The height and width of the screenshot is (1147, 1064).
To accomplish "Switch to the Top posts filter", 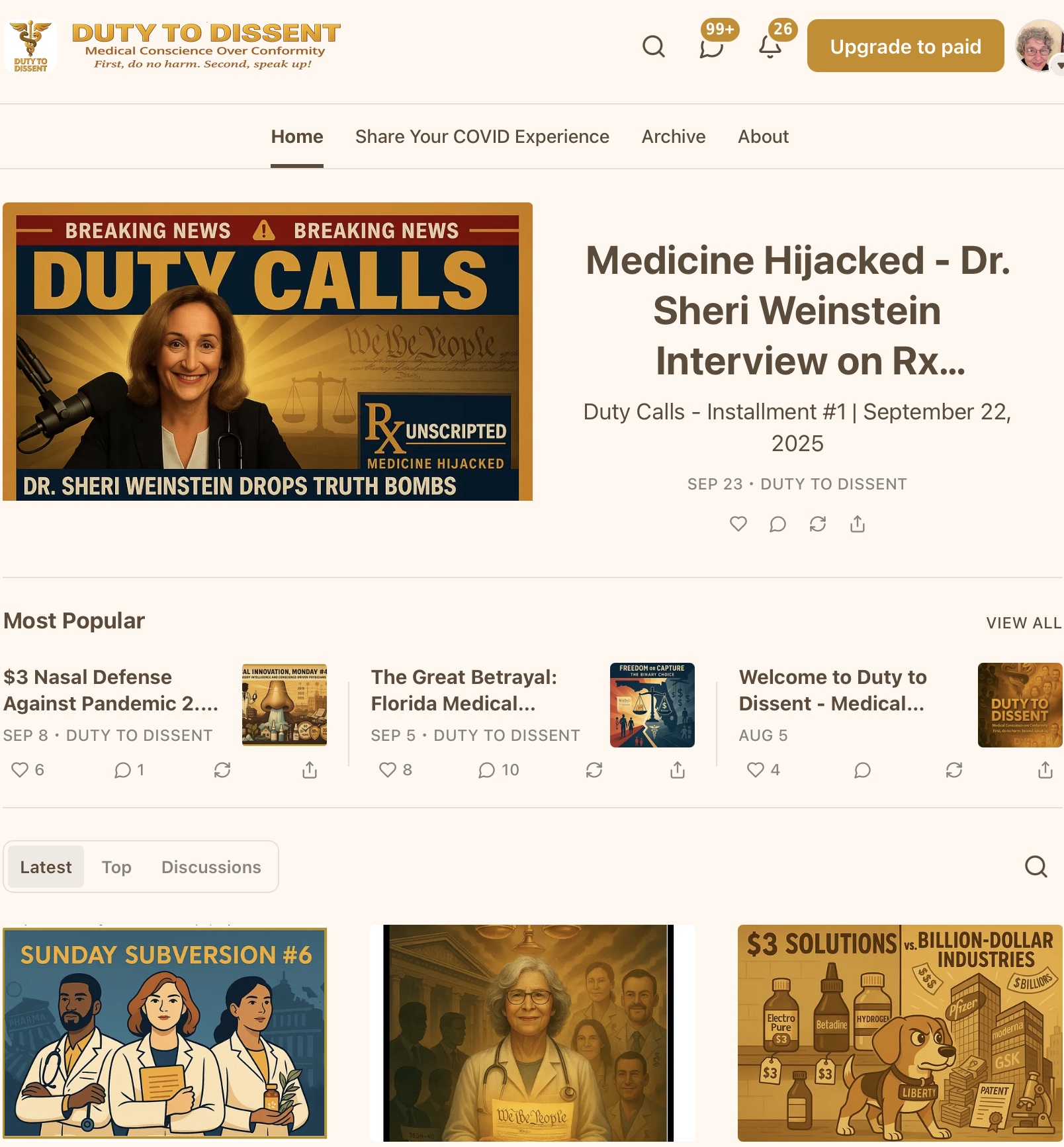I will pos(116,867).
